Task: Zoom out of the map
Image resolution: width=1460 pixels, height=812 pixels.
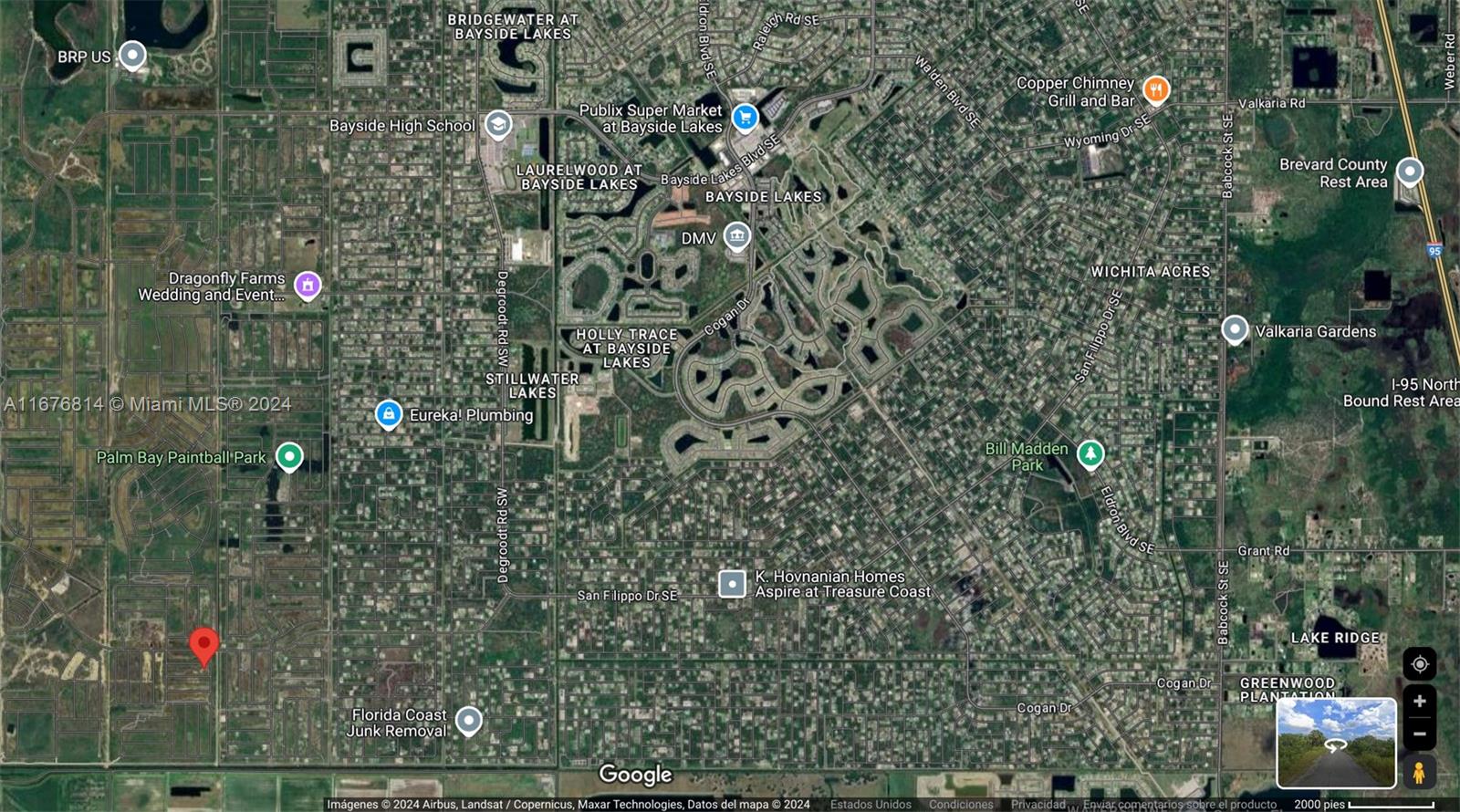Action: pyautogui.click(x=1419, y=734)
